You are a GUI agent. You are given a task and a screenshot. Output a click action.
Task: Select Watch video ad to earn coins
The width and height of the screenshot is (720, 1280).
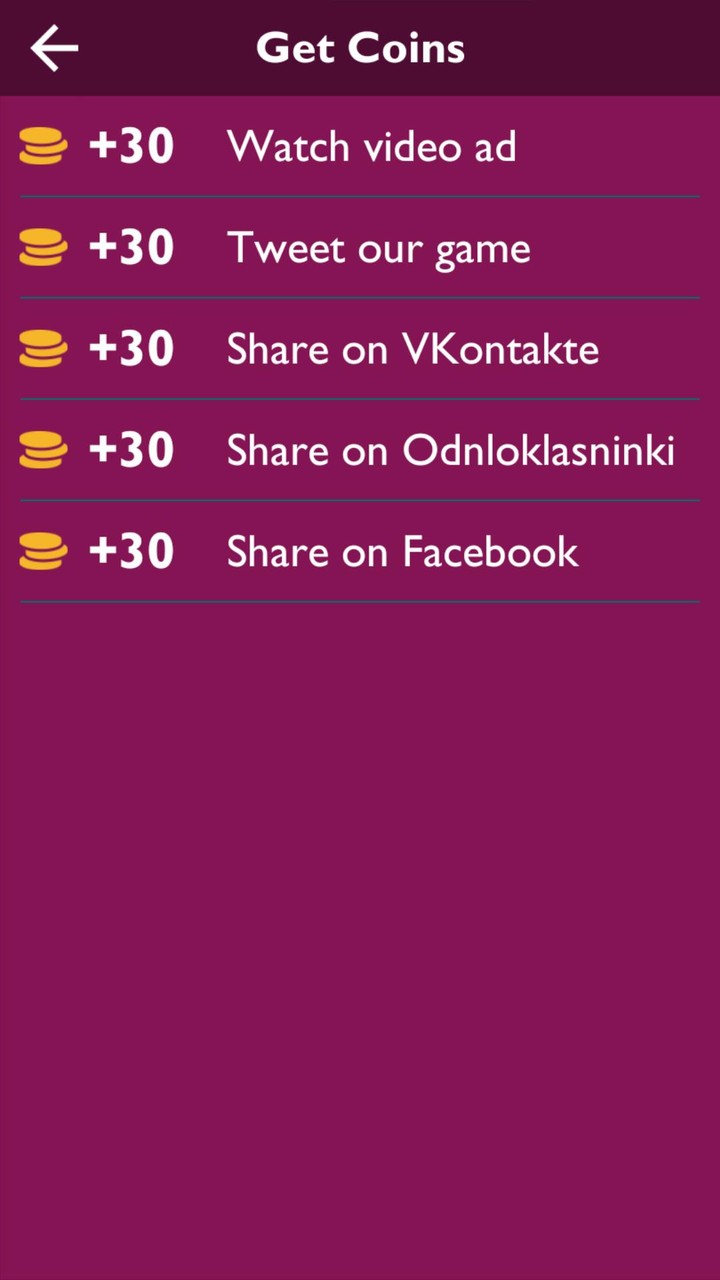click(x=372, y=146)
